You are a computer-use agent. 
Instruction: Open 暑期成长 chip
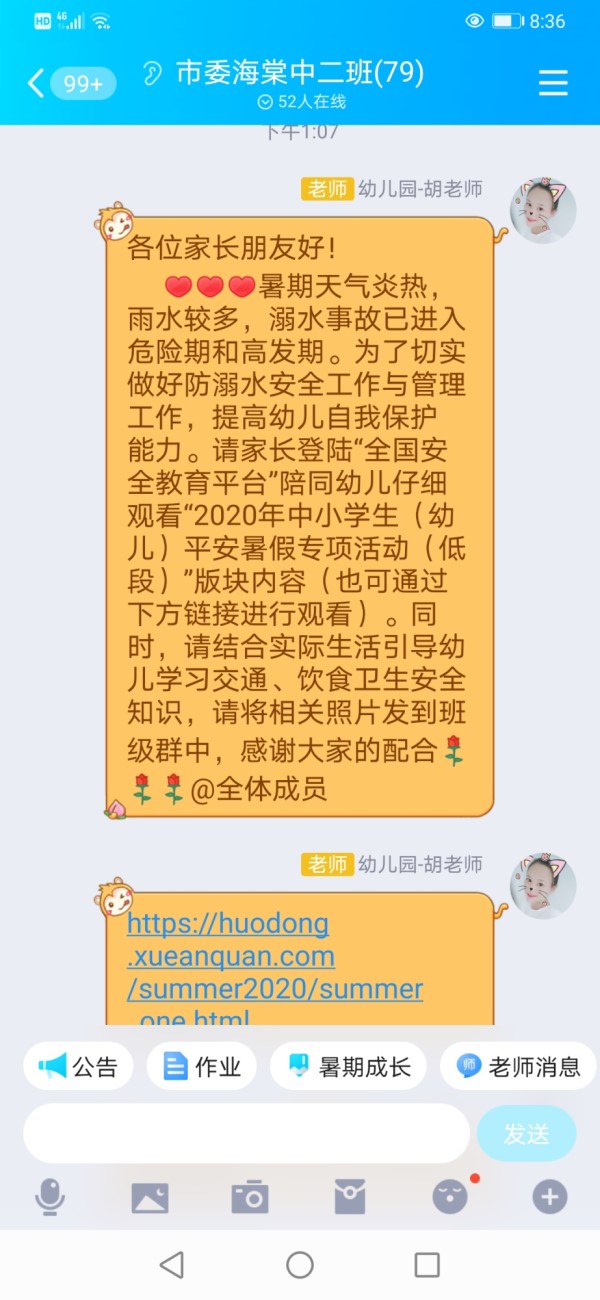349,1066
